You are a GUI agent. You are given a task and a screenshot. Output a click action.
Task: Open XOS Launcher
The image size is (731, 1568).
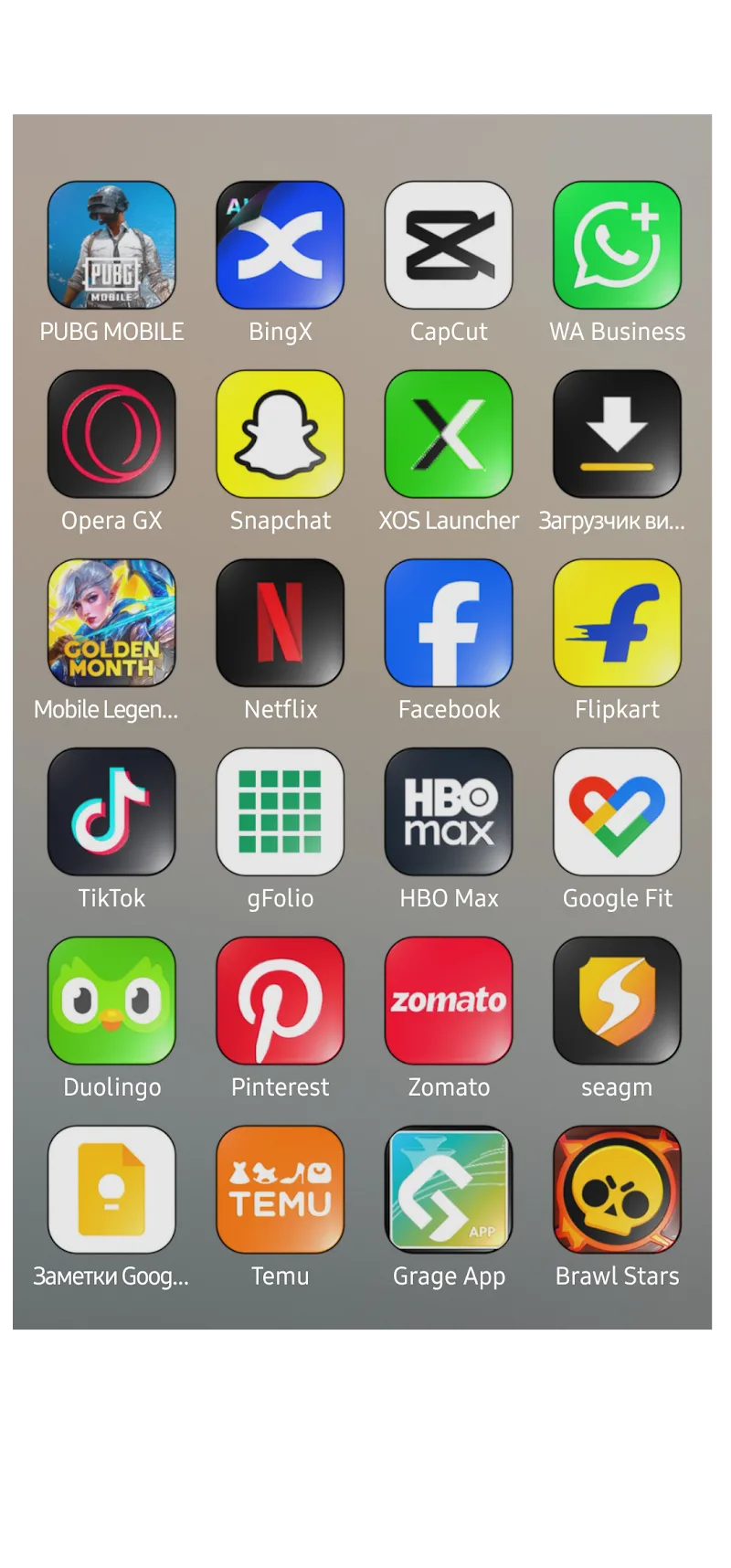pyautogui.click(x=449, y=433)
